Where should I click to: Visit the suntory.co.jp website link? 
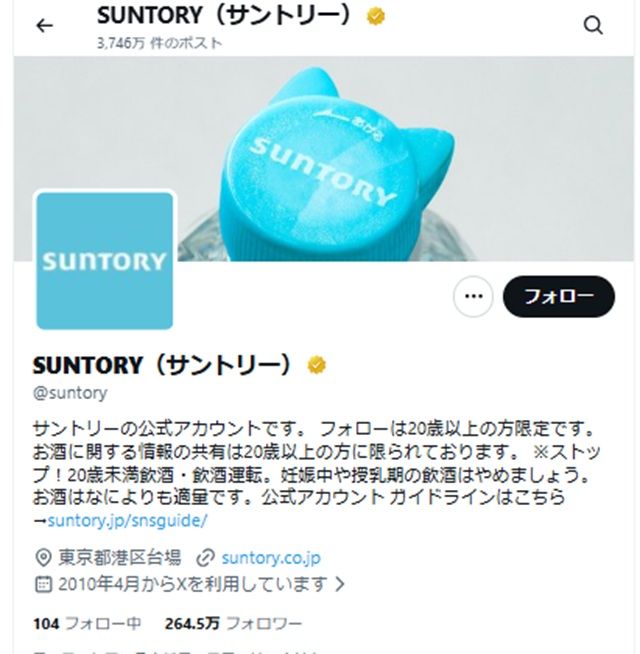coord(270,557)
